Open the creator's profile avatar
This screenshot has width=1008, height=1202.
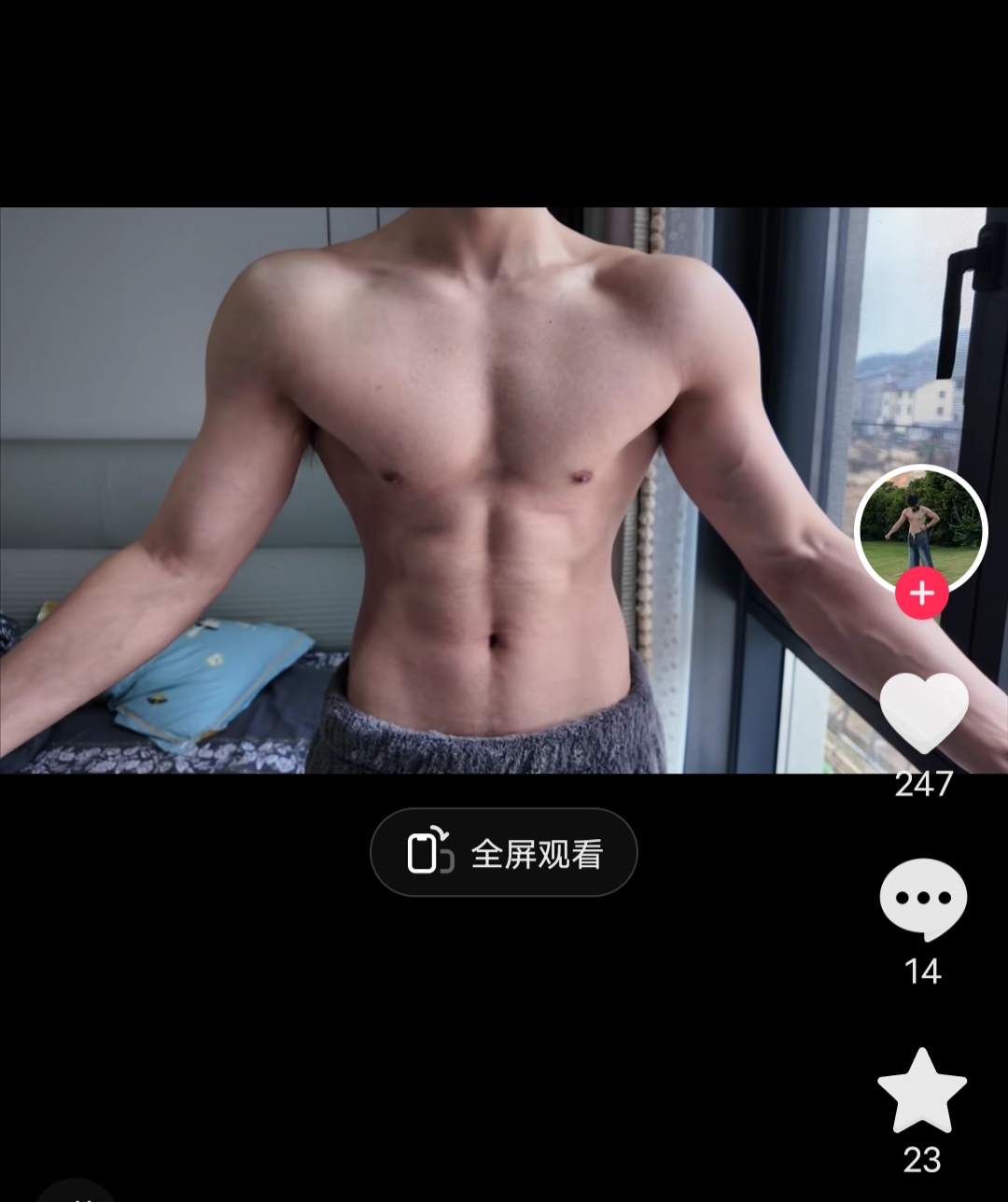[x=920, y=526]
